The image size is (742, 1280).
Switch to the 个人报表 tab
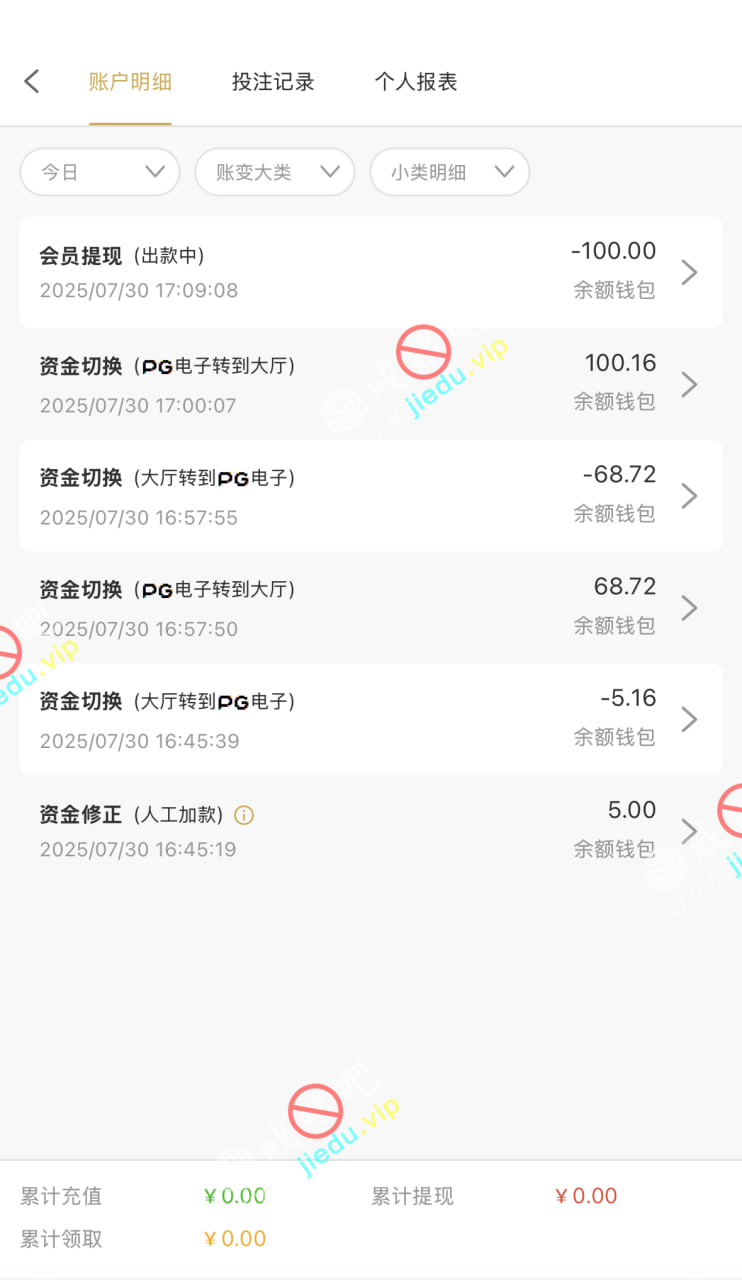[416, 82]
